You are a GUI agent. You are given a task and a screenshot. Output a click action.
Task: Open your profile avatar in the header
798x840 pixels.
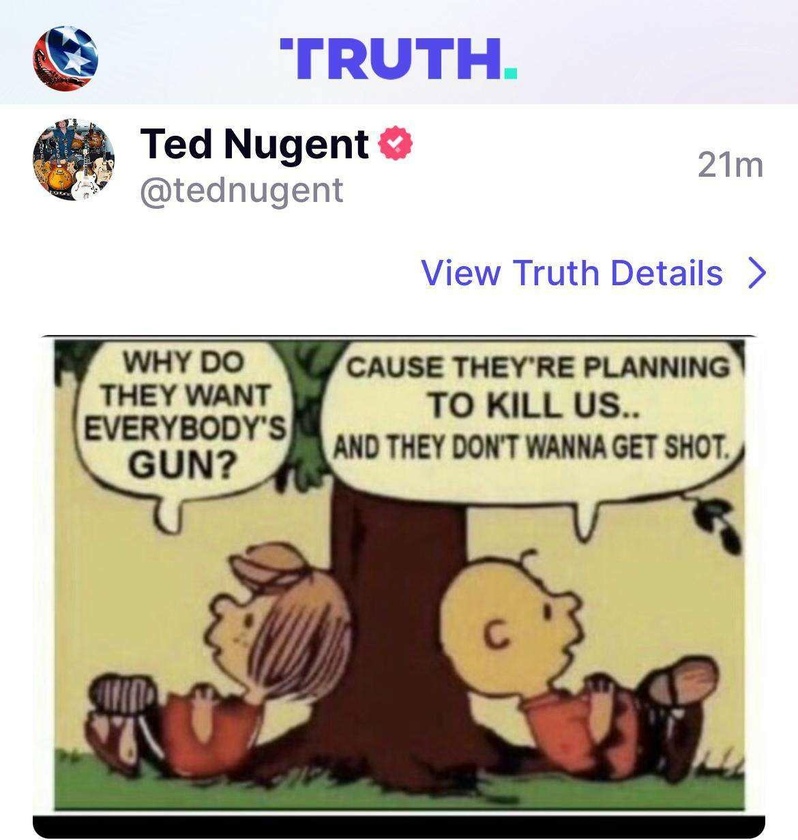(x=66, y=57)
